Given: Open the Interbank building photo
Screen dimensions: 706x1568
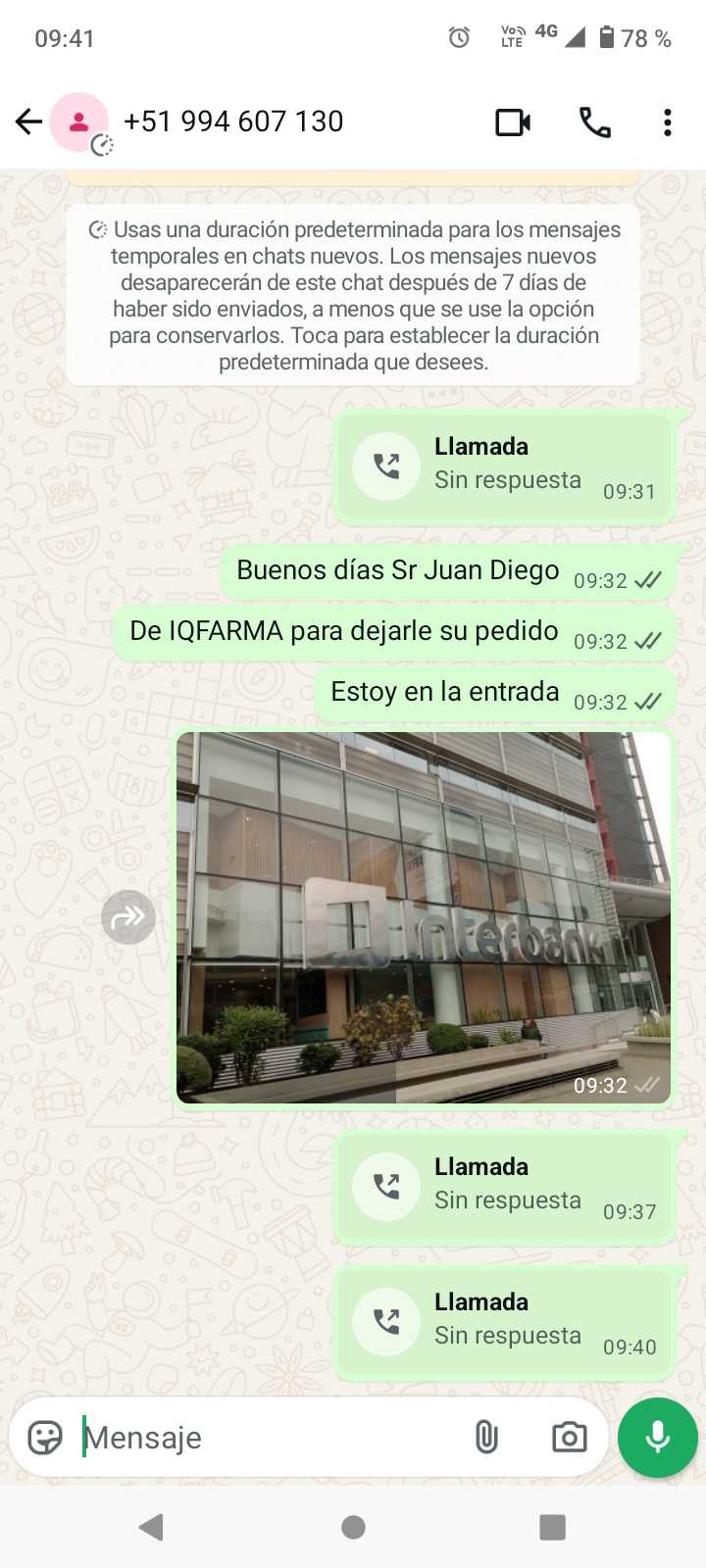Looking at the screenshot, I should pos(423,917).
